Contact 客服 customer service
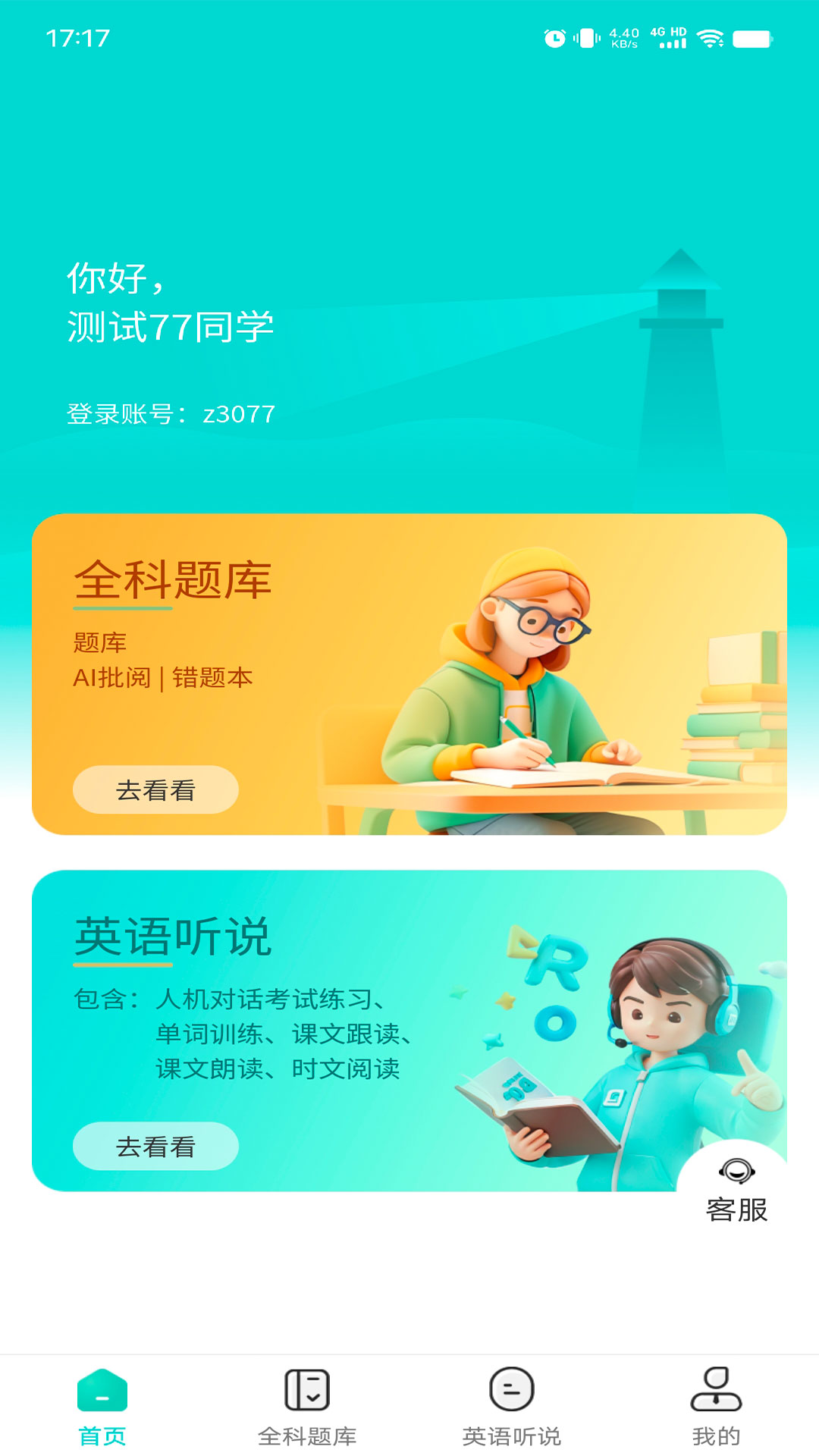The height and width of the screenshot is (1456, 819). (736, 1191)
